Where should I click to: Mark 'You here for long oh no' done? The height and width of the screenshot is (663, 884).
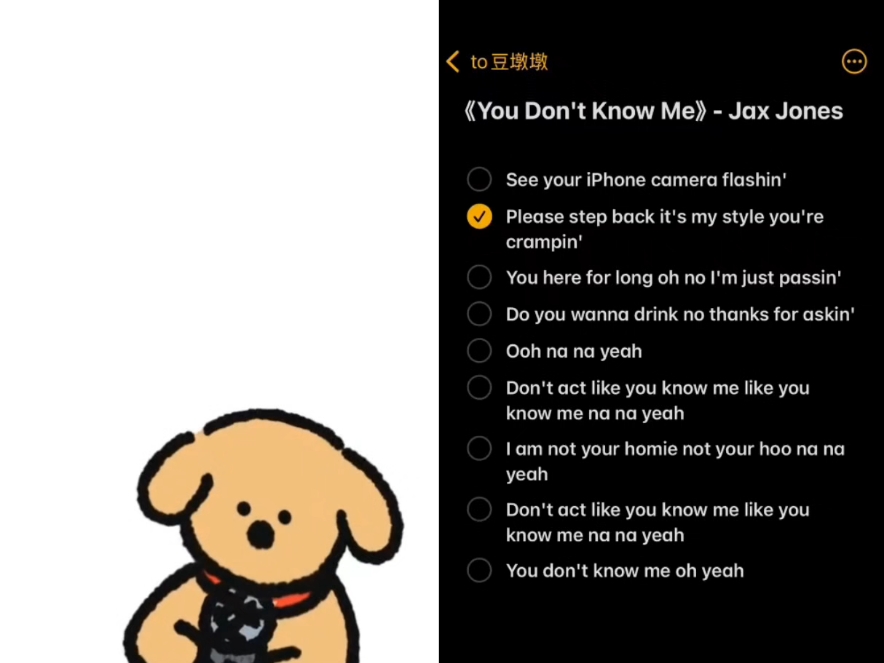coord(480,277)
